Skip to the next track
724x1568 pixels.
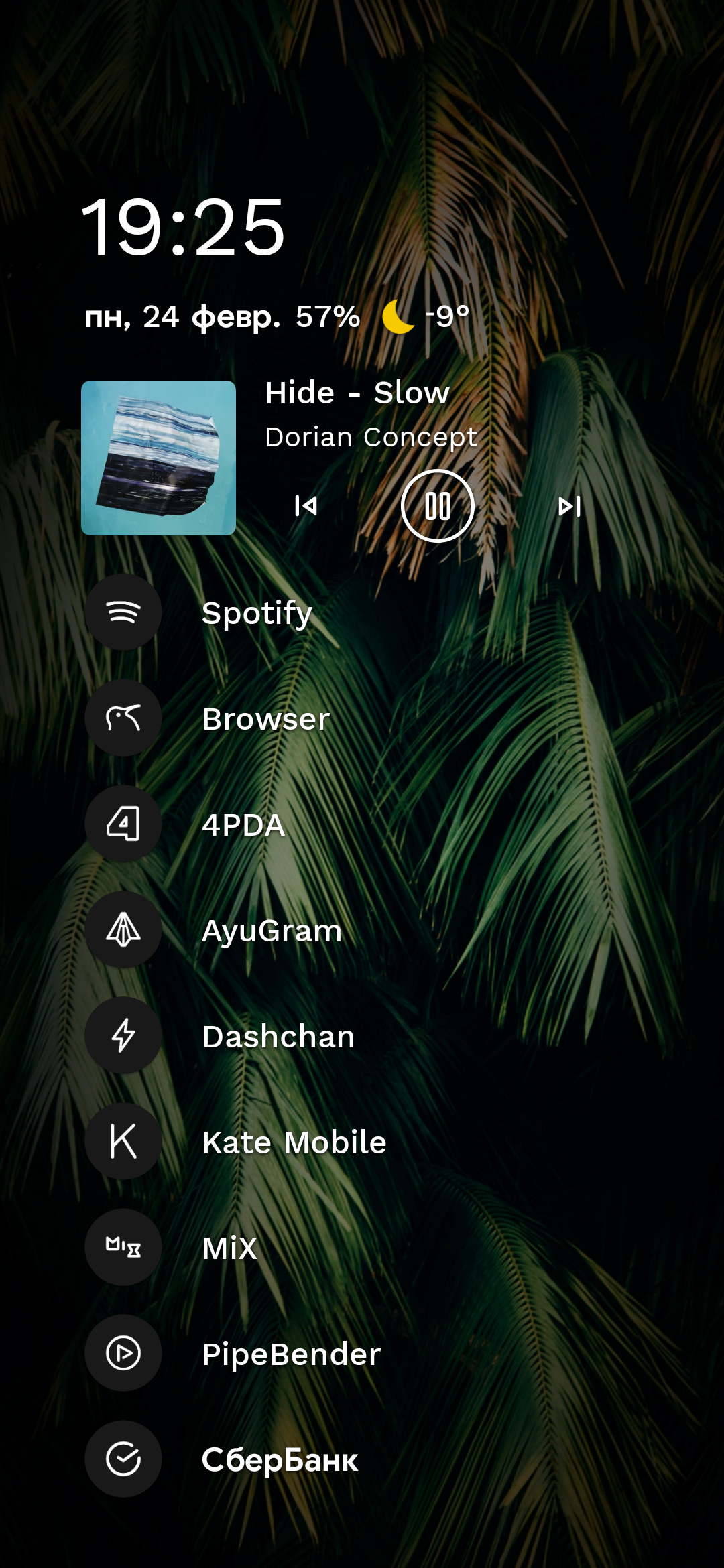[569, 506]
